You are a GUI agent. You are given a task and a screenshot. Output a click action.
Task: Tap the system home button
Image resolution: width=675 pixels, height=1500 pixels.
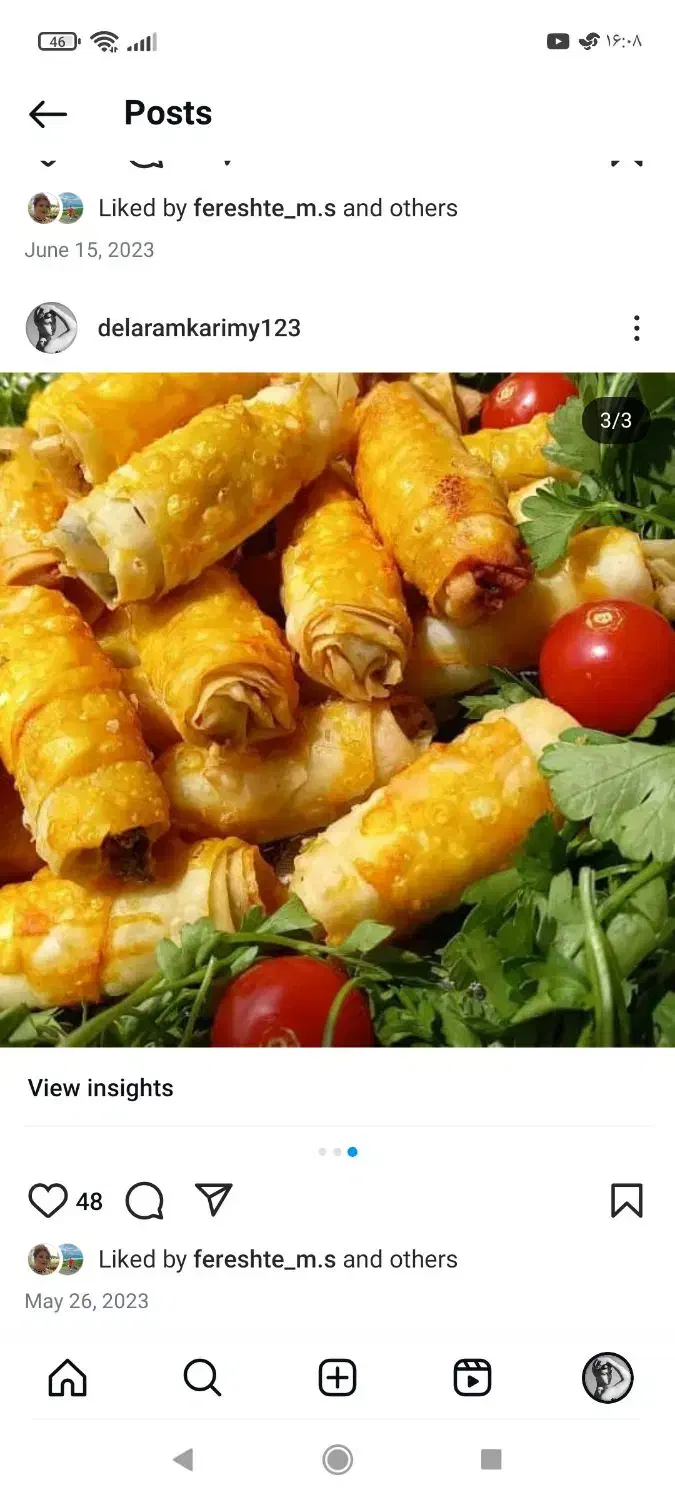pos(337,1460)
